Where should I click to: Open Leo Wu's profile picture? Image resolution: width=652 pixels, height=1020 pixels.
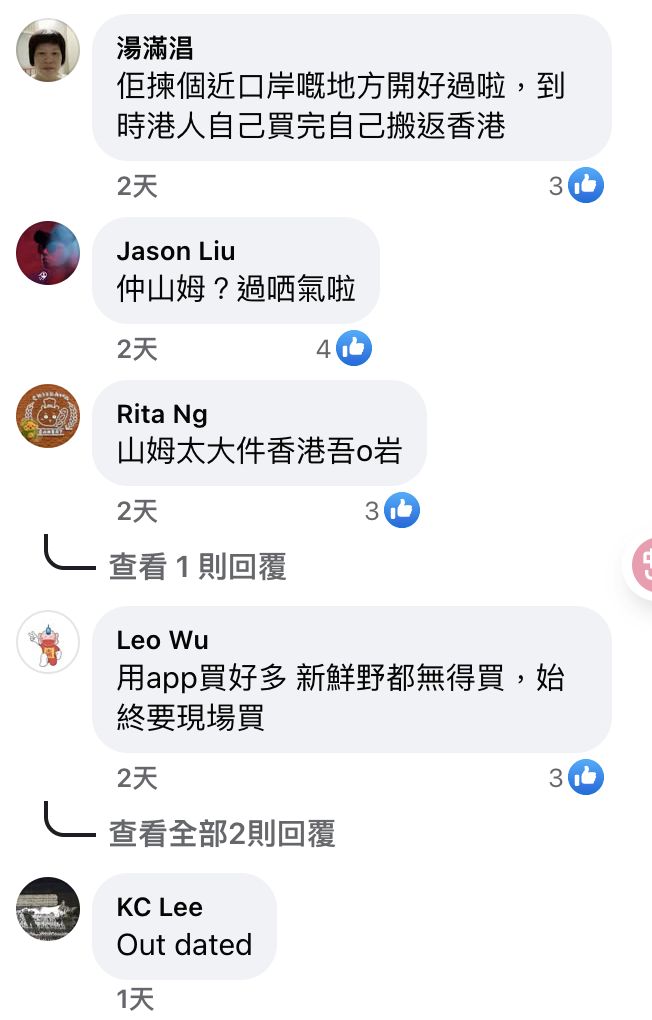click(48, 641)
